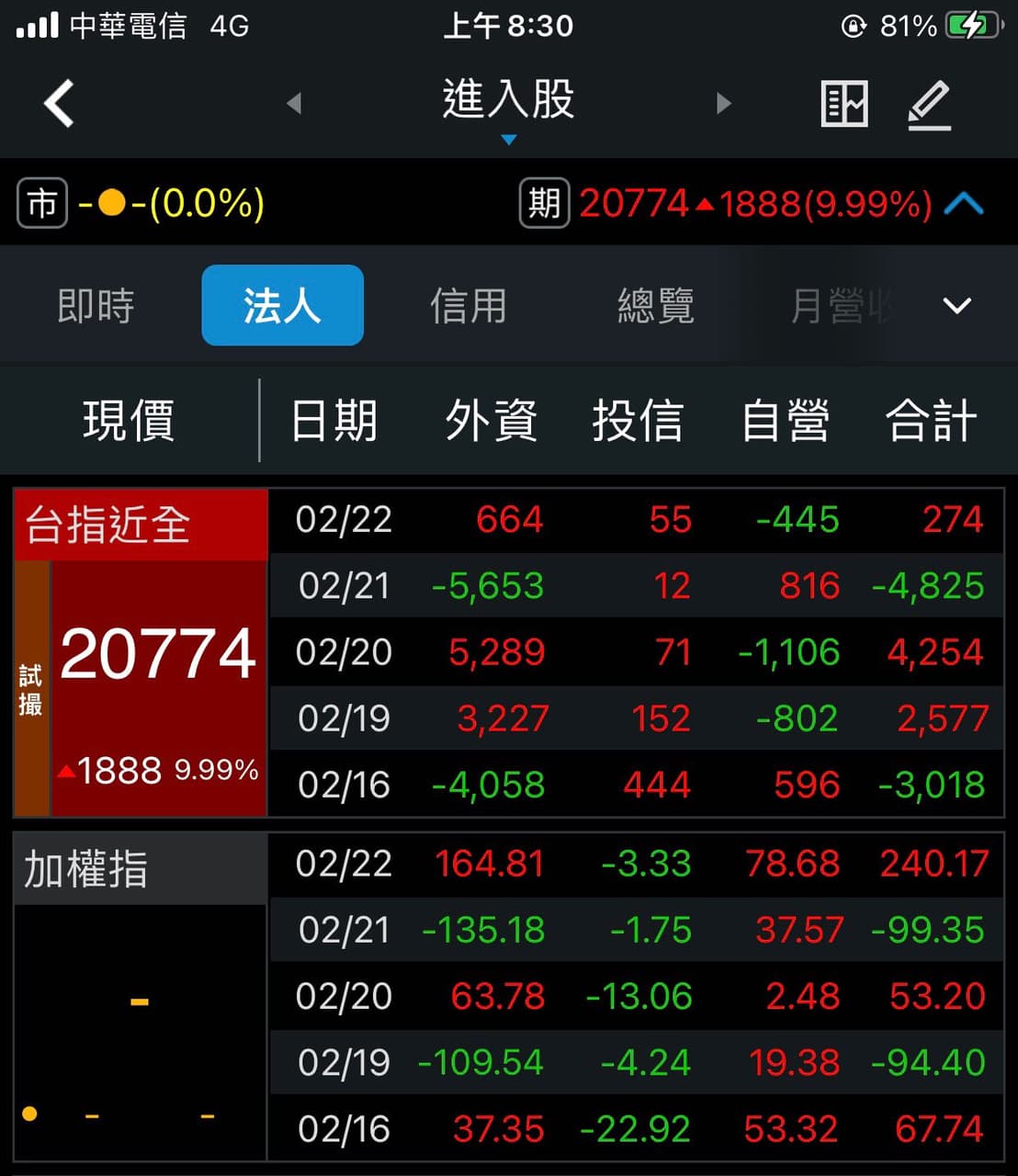Viewport: 1018px width, 1176px height.
Task: Toggle the 法人 highlighted tab
Action: 281,305
